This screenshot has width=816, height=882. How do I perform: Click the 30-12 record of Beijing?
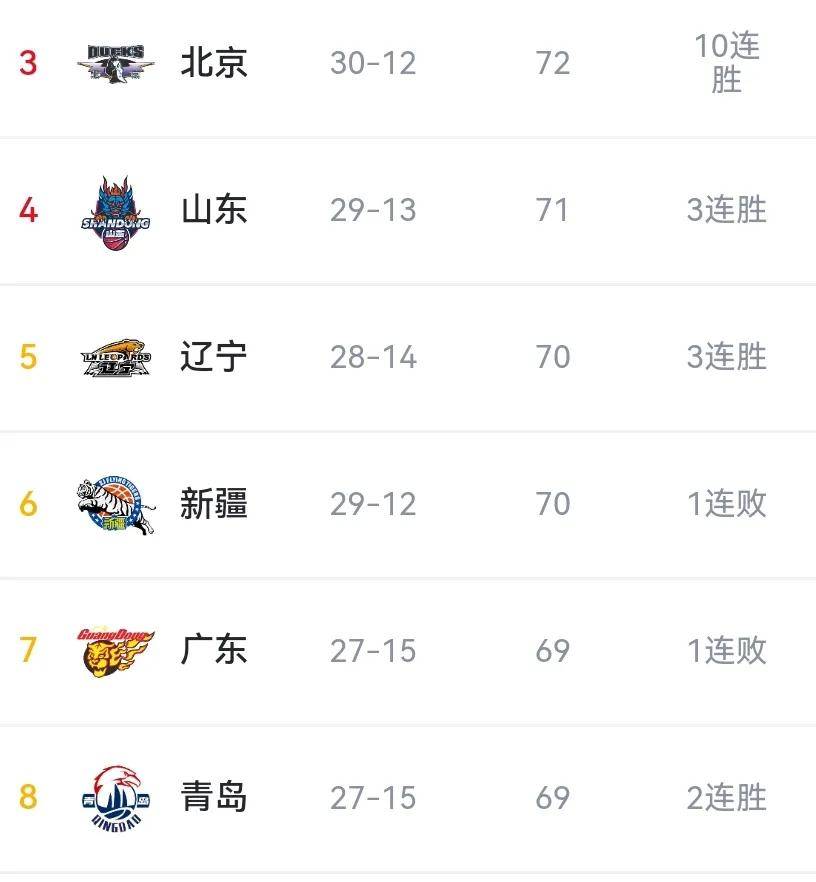373,63
